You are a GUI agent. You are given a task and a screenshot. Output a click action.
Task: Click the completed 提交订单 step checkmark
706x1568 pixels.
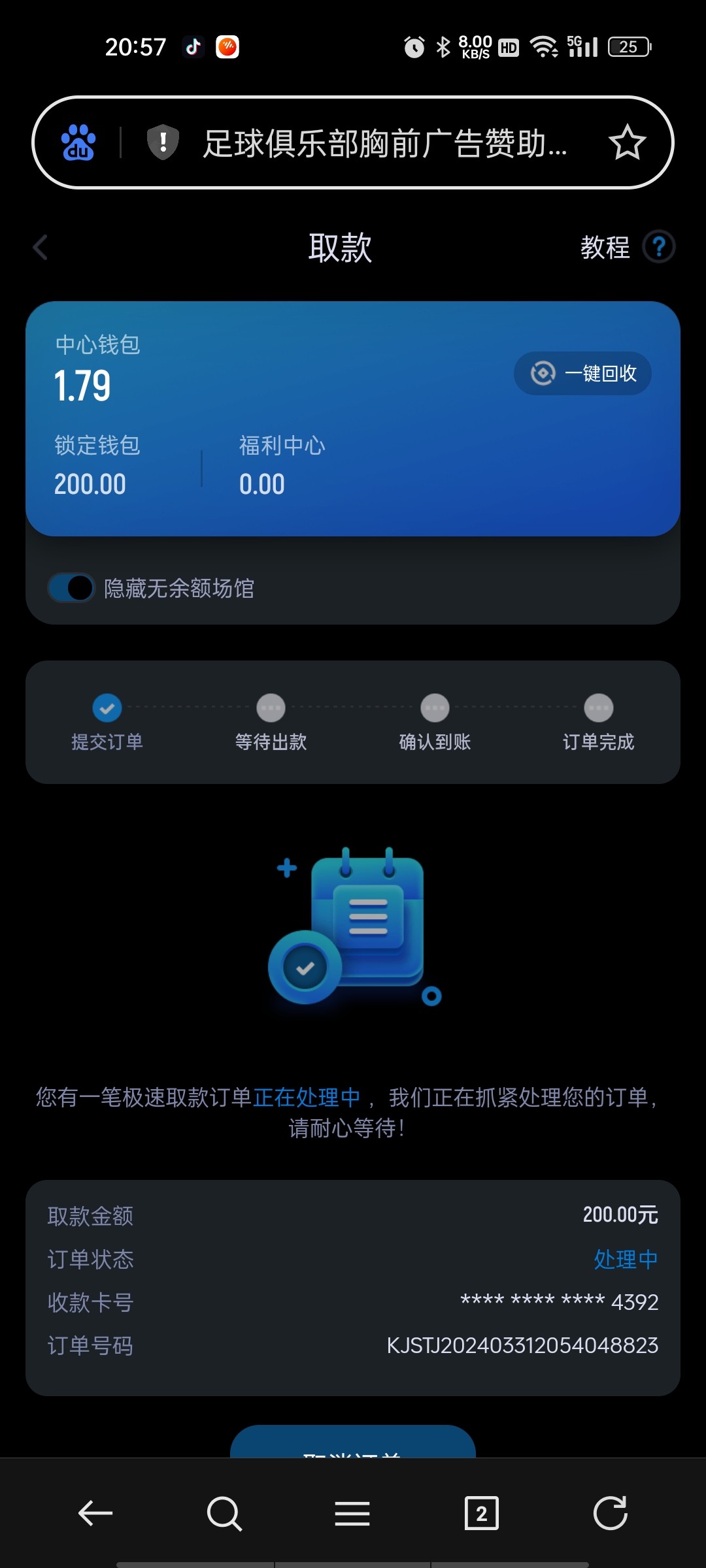click(x=107, y=707)
